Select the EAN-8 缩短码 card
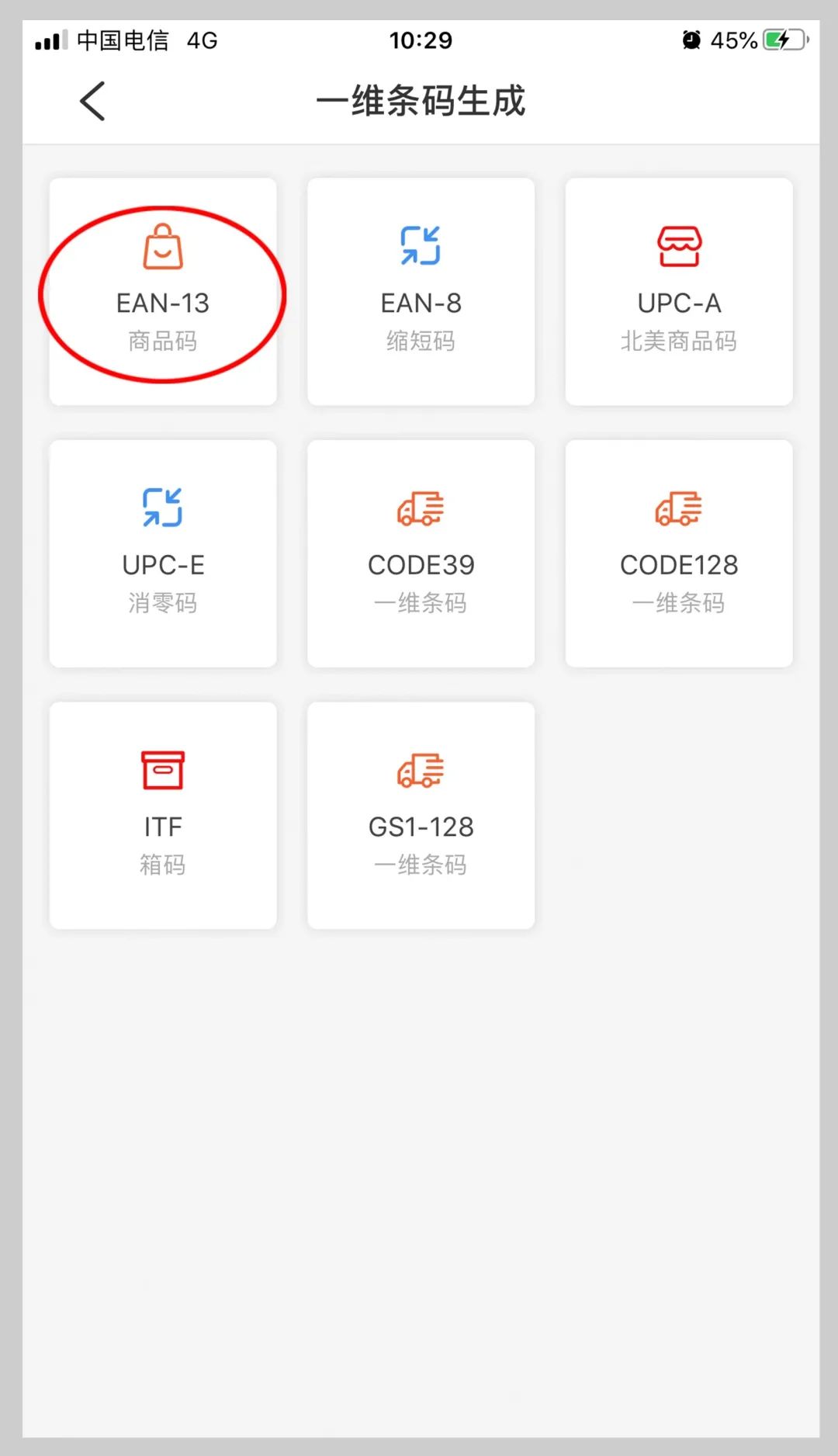 pyautogui.click(x=421, y=292)
